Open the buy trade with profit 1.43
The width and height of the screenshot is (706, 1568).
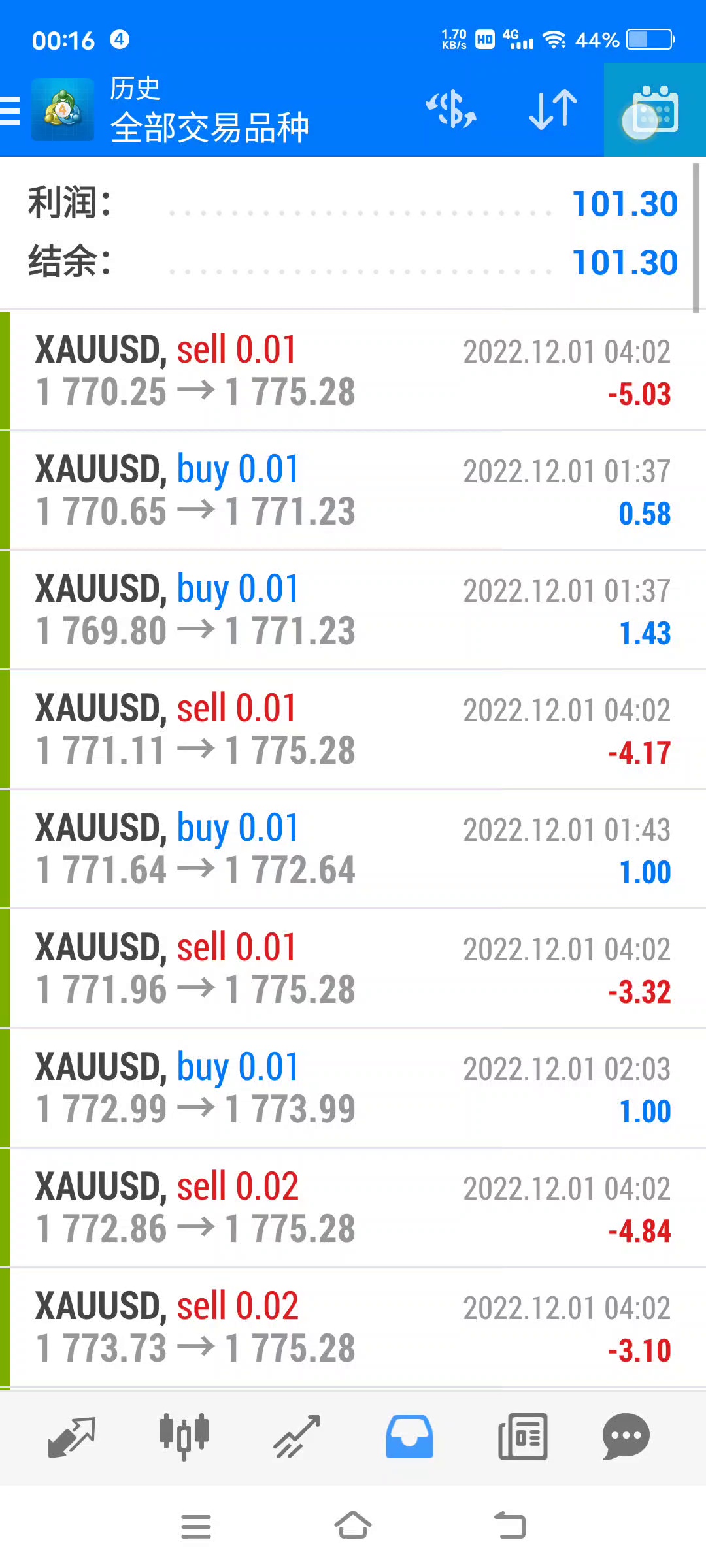pyautogui.click(x=353, y=610)
